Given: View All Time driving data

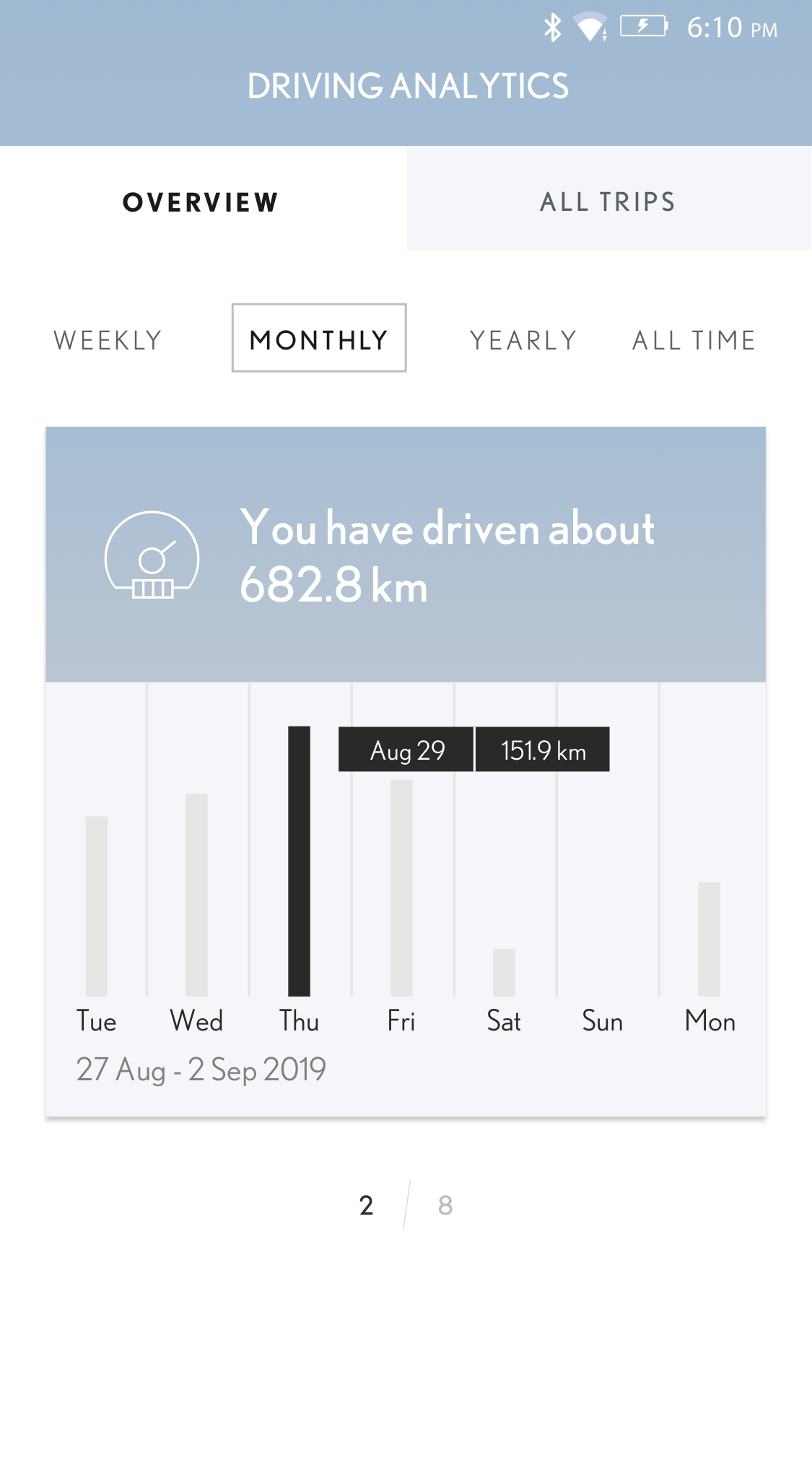Looking at the screenshot, I should [x=694, y=340].
